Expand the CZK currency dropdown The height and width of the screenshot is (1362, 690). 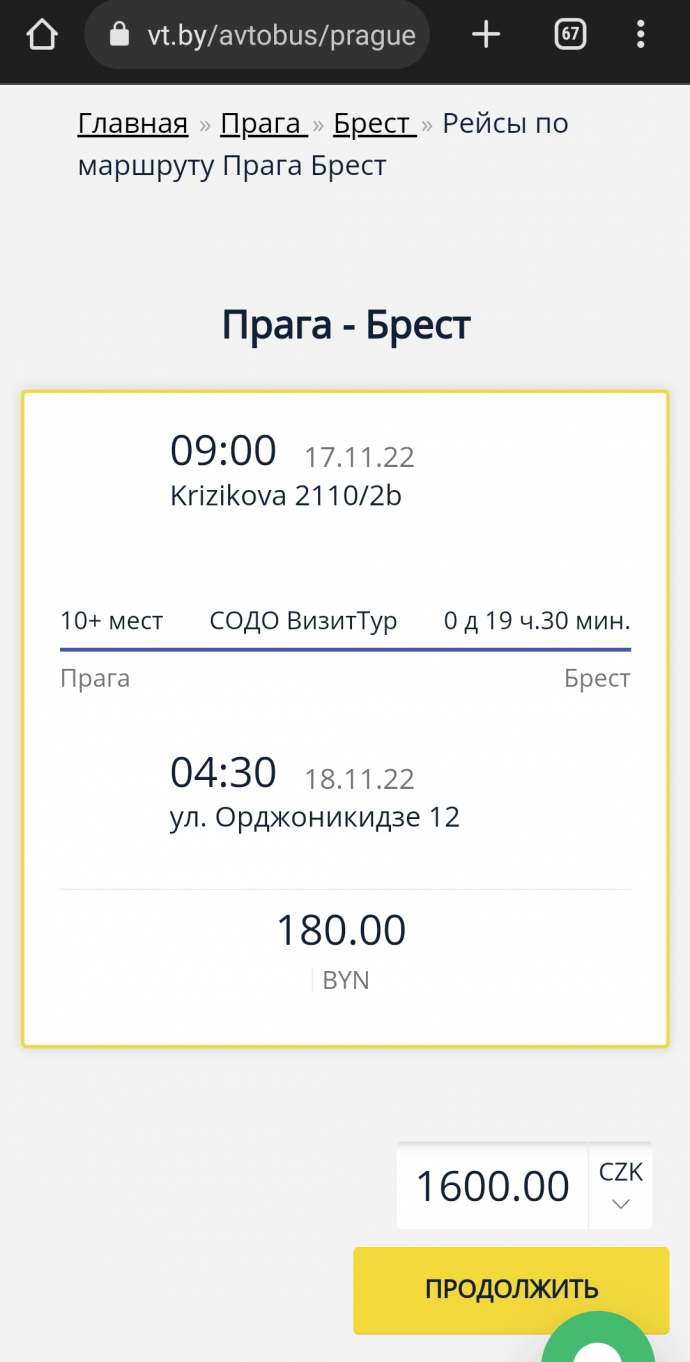click(620, 1186)
